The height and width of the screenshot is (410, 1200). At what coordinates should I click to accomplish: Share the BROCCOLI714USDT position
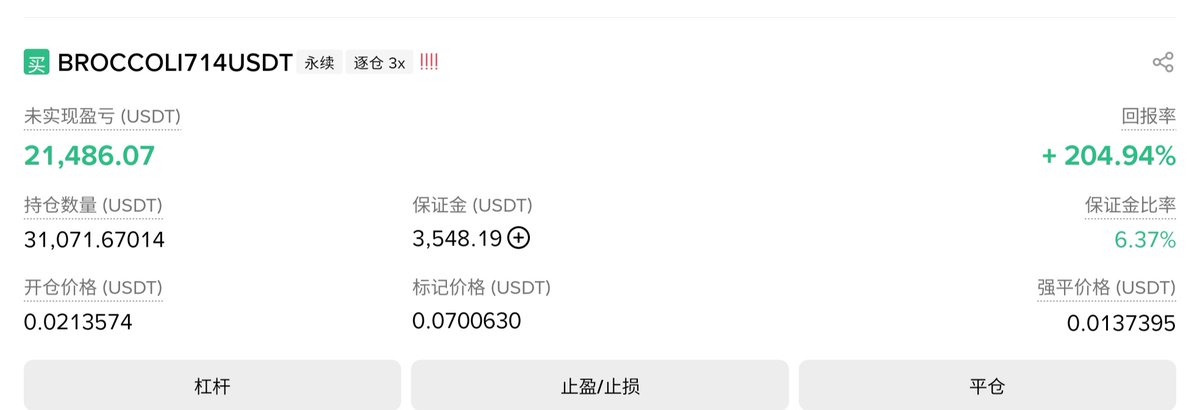click(1162, 63)
